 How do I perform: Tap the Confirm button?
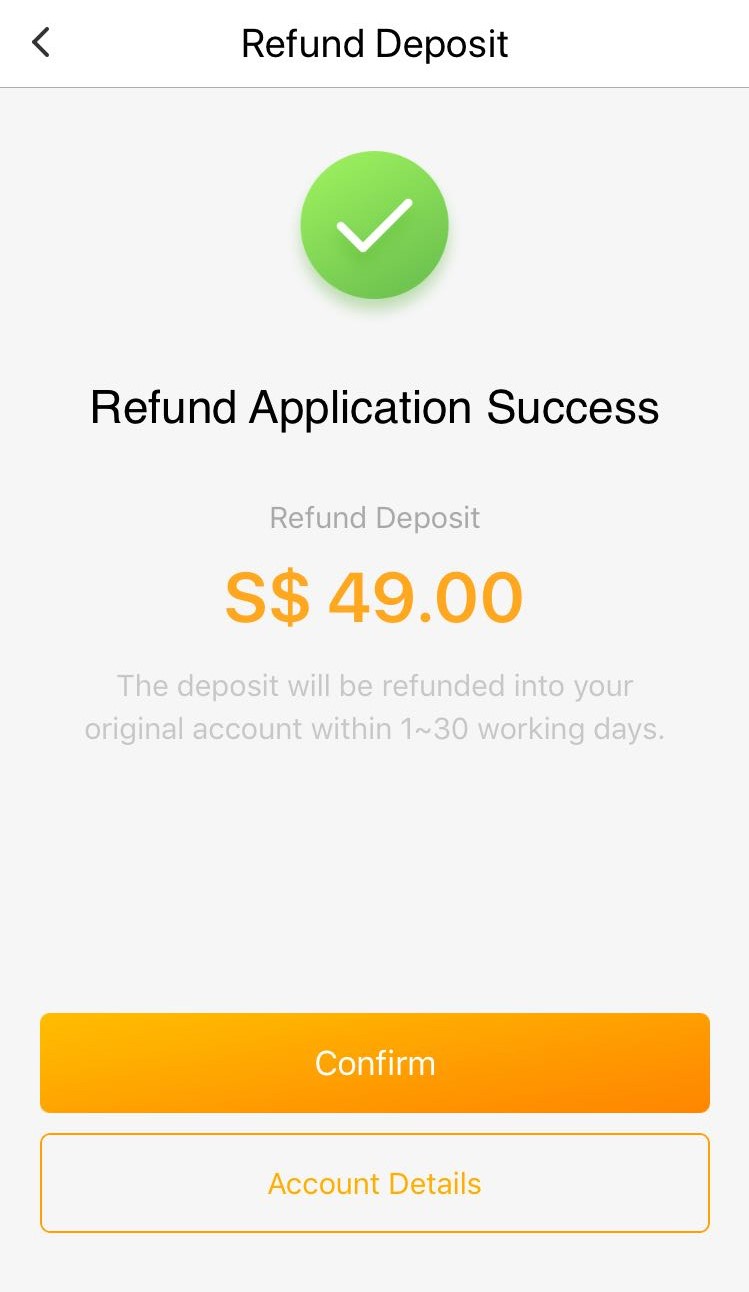tap(375, 1062)
